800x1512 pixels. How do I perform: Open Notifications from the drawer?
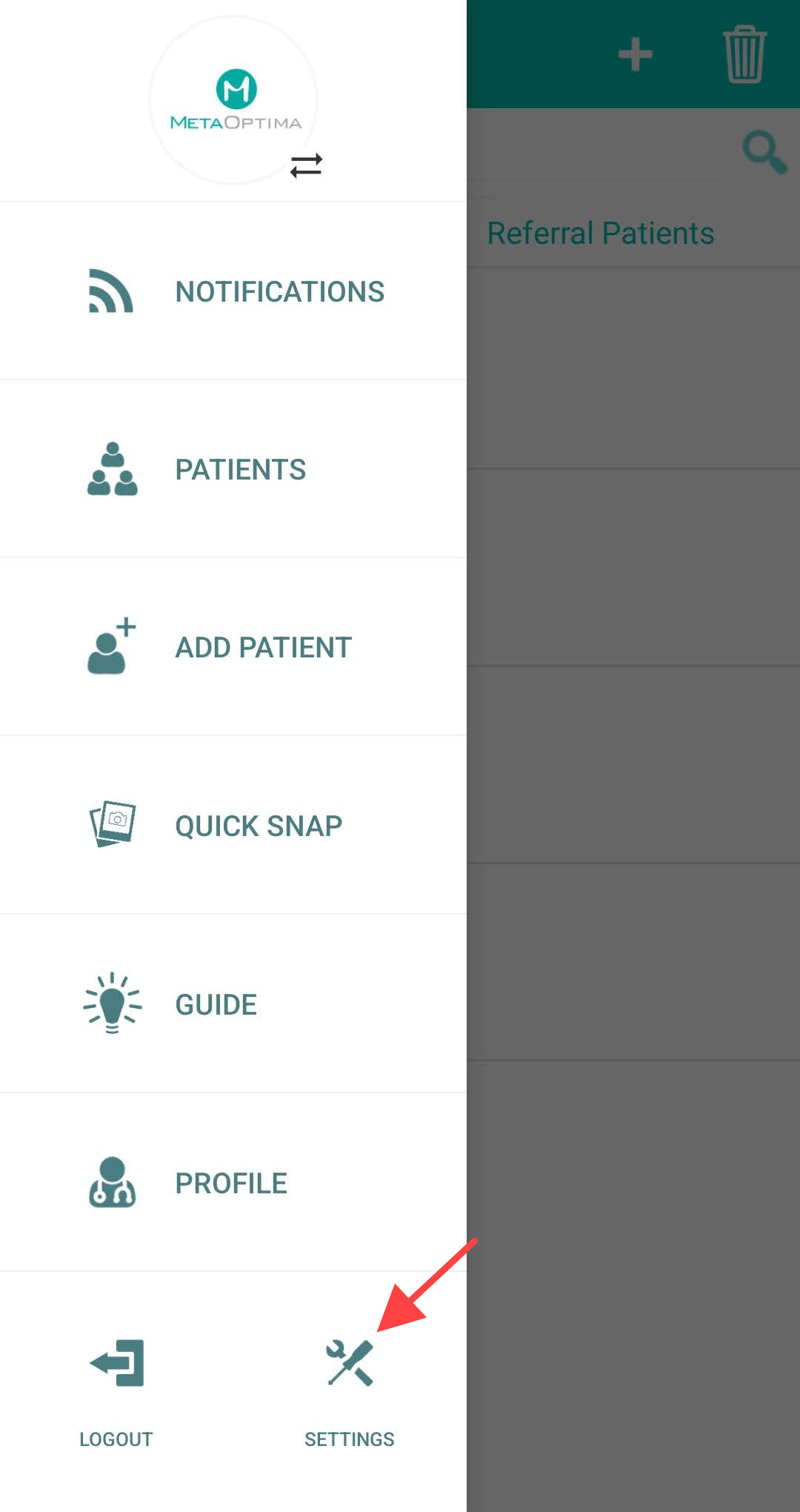pos(233,291)
